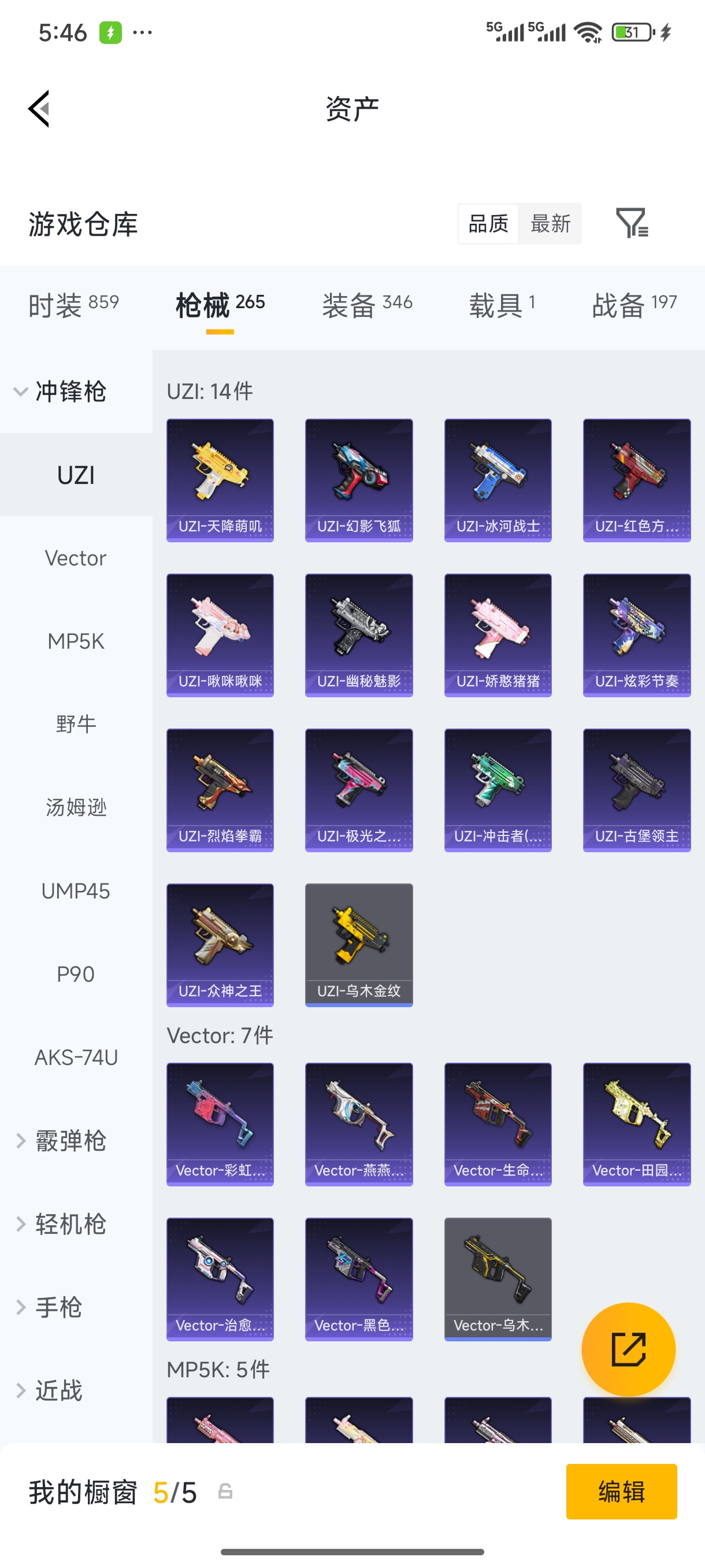Screen dimensions: 705x1568
Task: Open the UZI-天降萌叽 skin
Action: point(220,480)
